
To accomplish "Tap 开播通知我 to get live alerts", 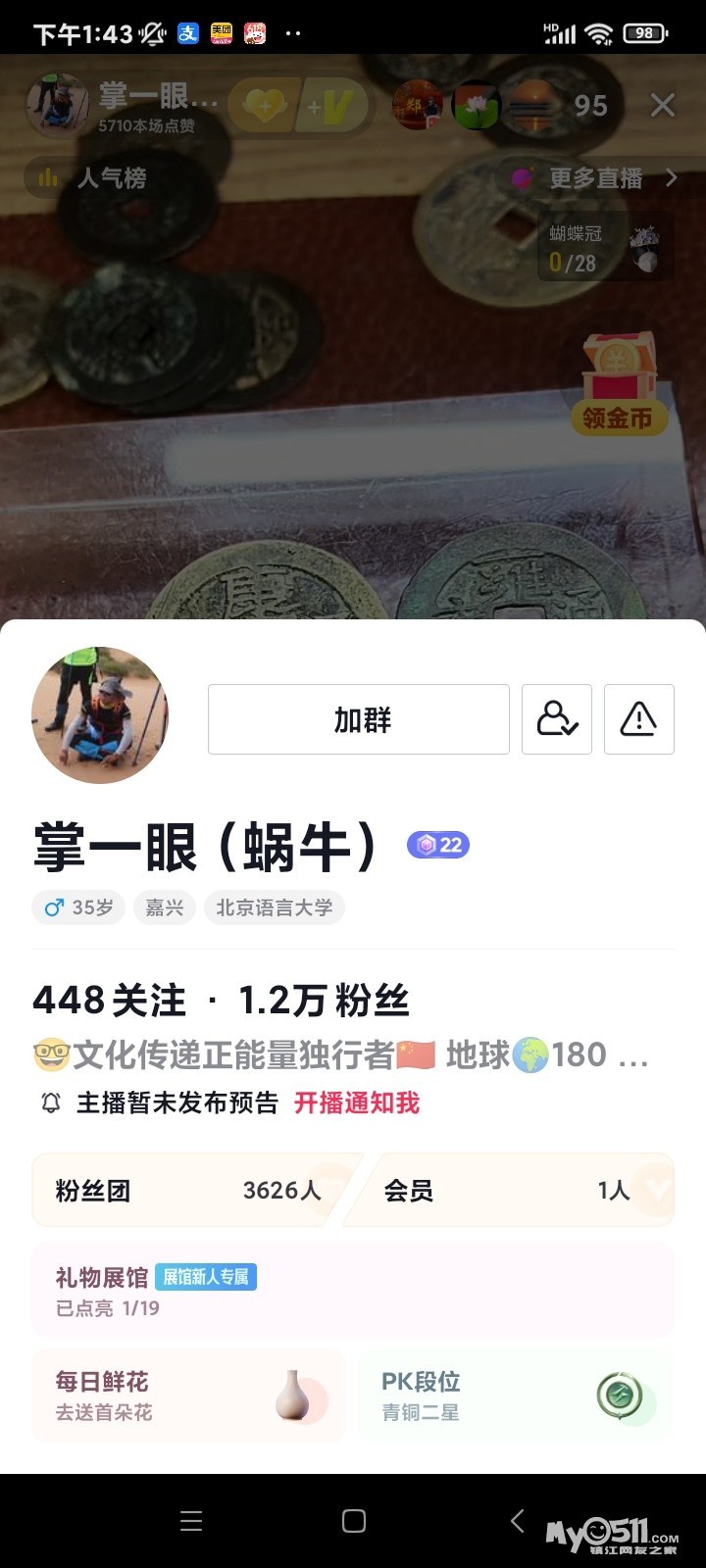I will [357, 1102].
